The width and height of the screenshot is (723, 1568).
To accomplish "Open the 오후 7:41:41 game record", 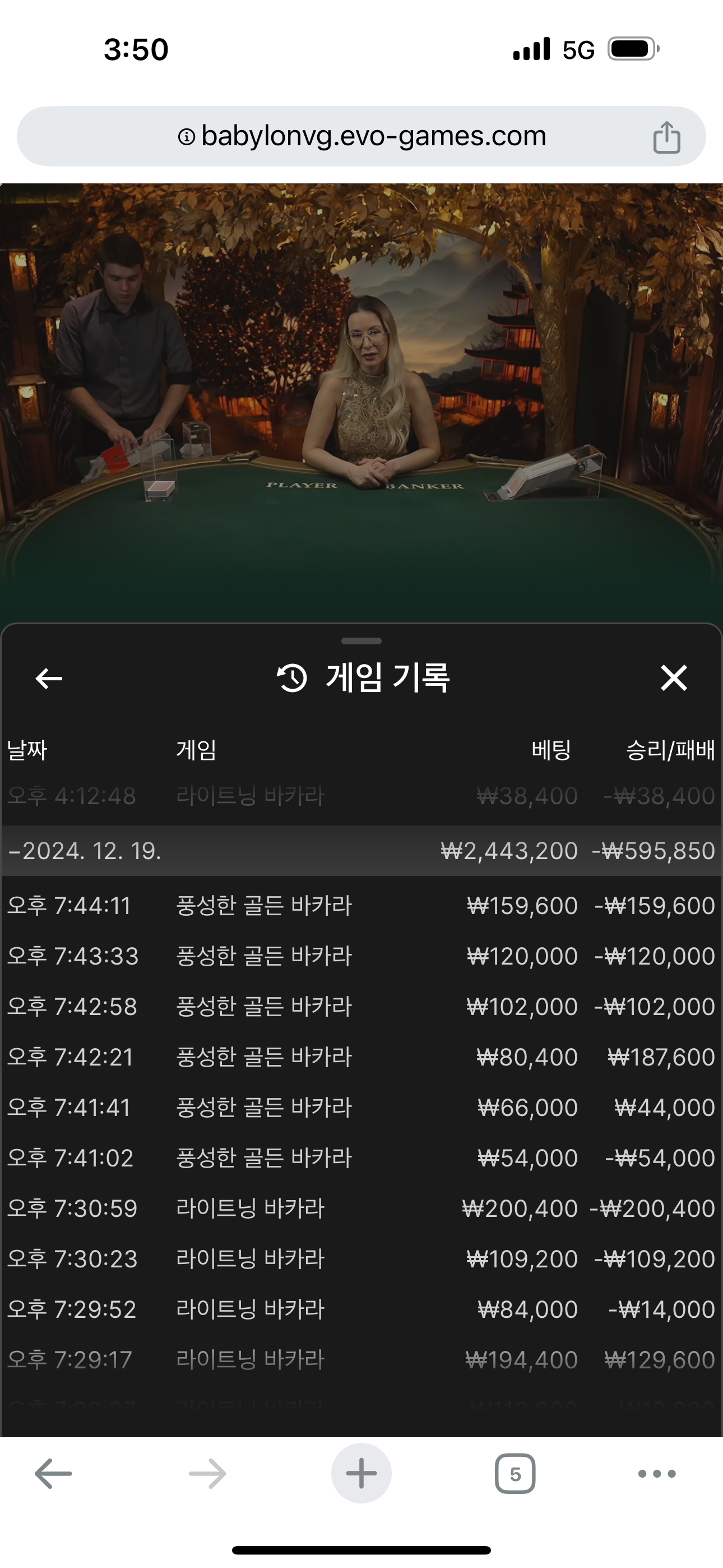I will click(361, 1108).
